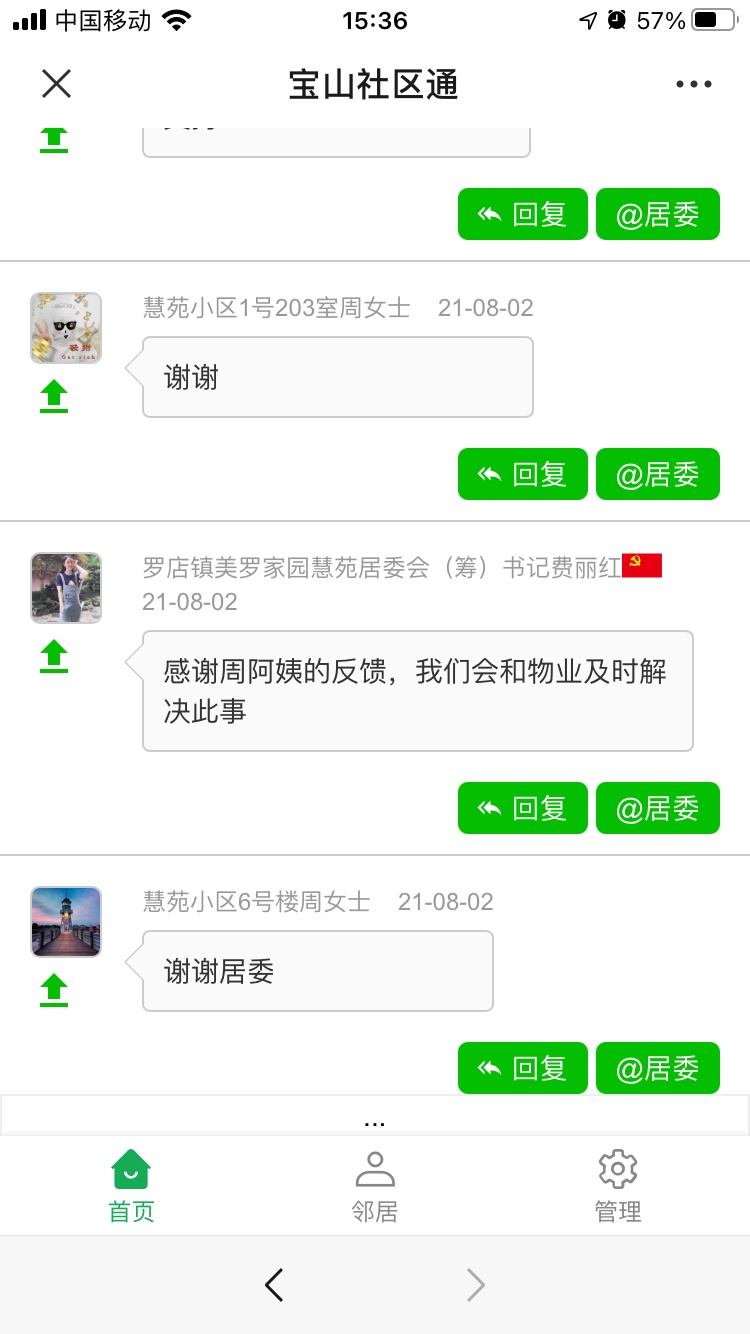
Task: Reply to 费丽红's comment
Action: click(x=522, y=808)
